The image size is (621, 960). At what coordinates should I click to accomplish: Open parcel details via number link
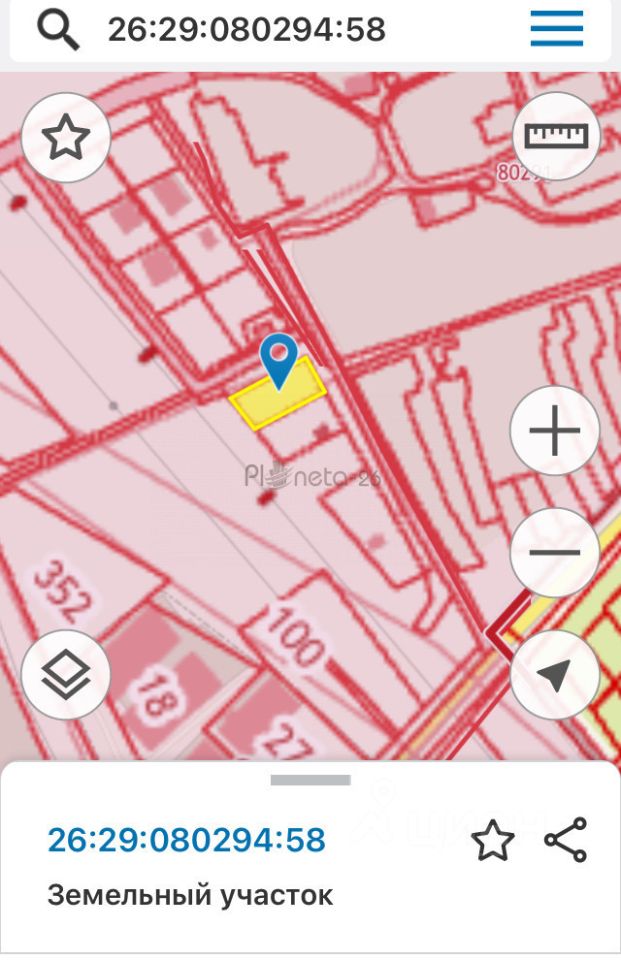187,840
